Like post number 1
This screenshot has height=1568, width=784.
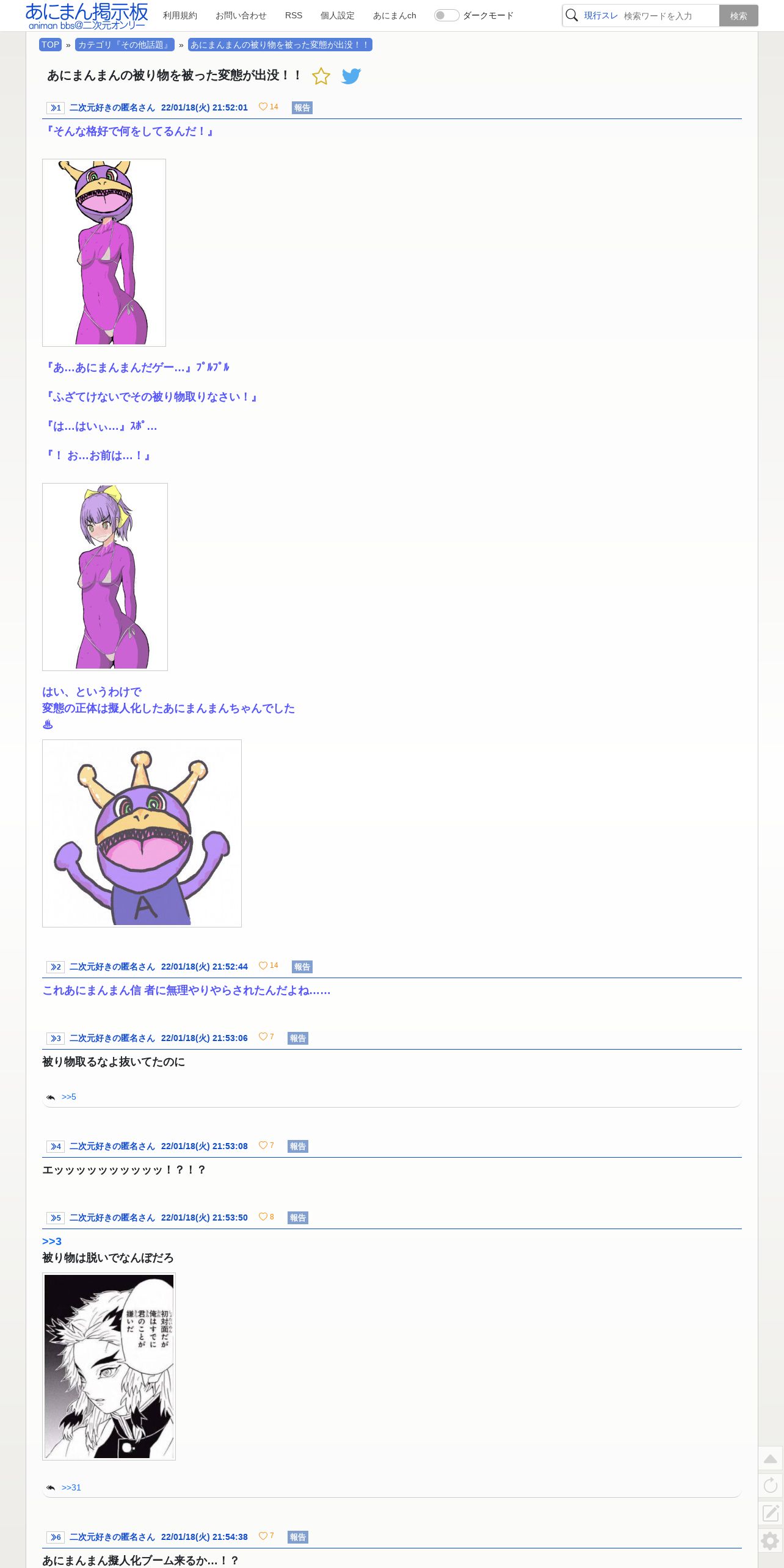pos(268,107)
